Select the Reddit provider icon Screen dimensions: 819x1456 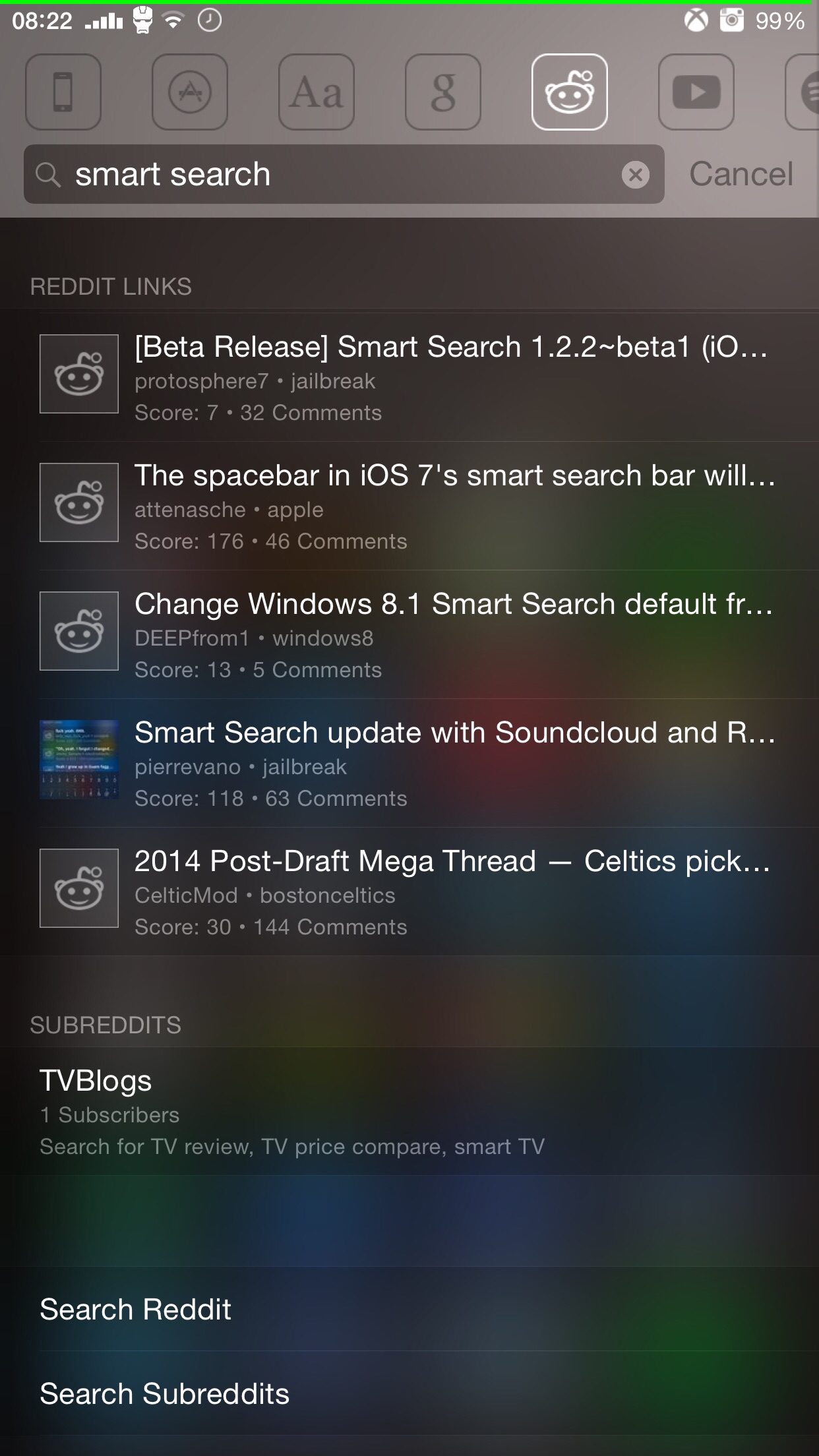click(570, 92)
